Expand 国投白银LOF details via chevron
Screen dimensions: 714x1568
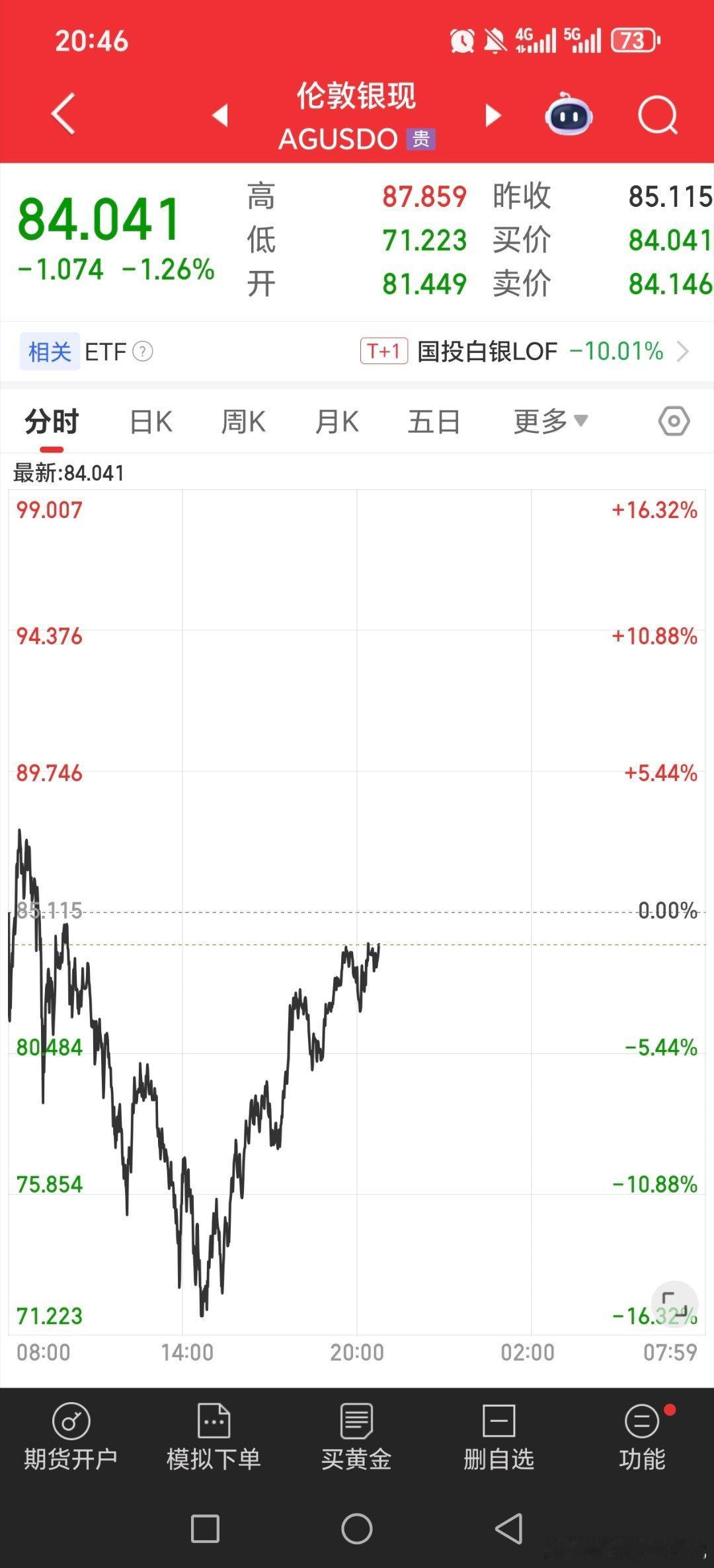684,352
